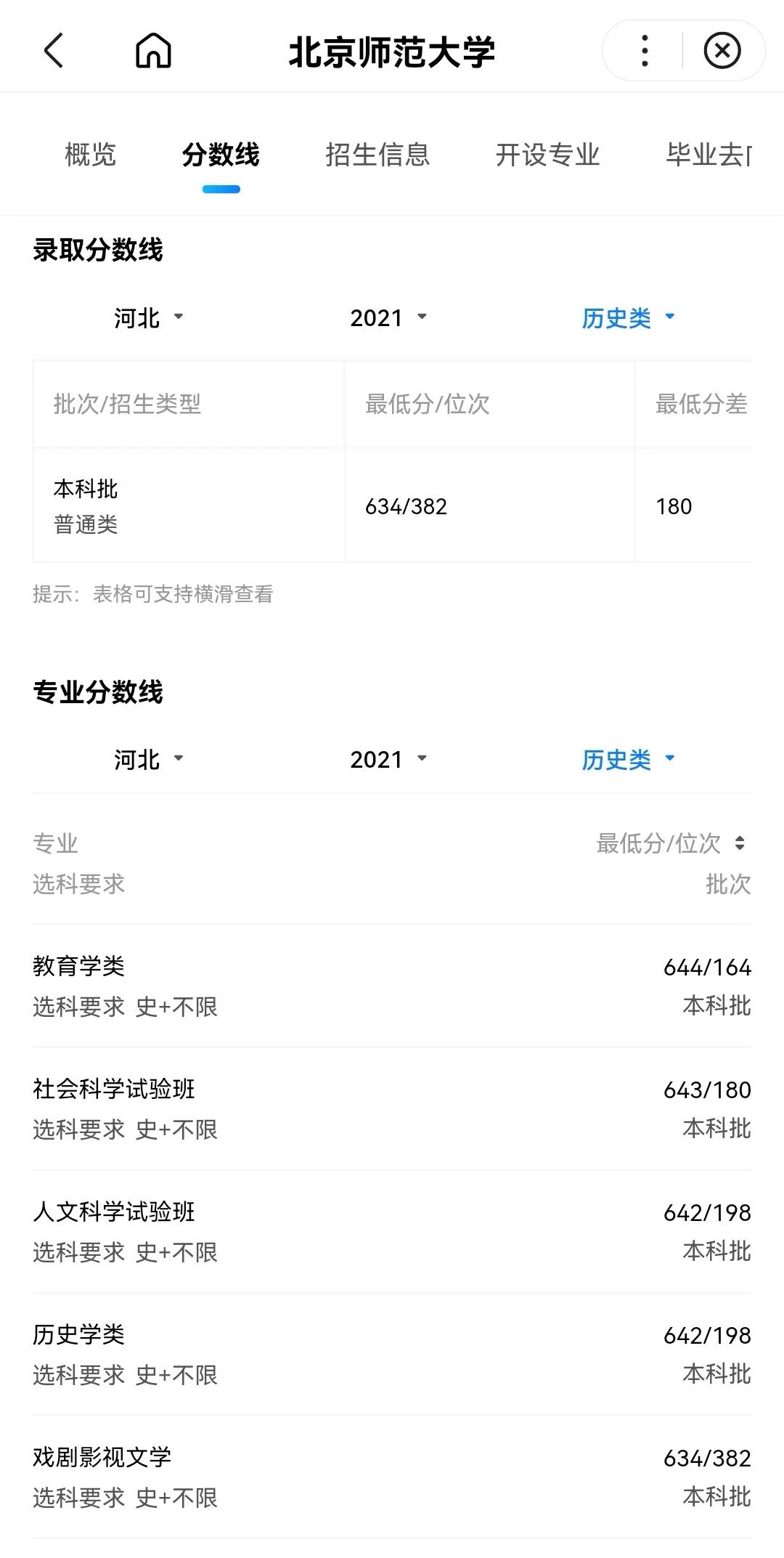This screenshot has height=1558, width=784.
Task: Open the 河北 province dropdown under 录取分数线
Action: click(x=145, y=317)
